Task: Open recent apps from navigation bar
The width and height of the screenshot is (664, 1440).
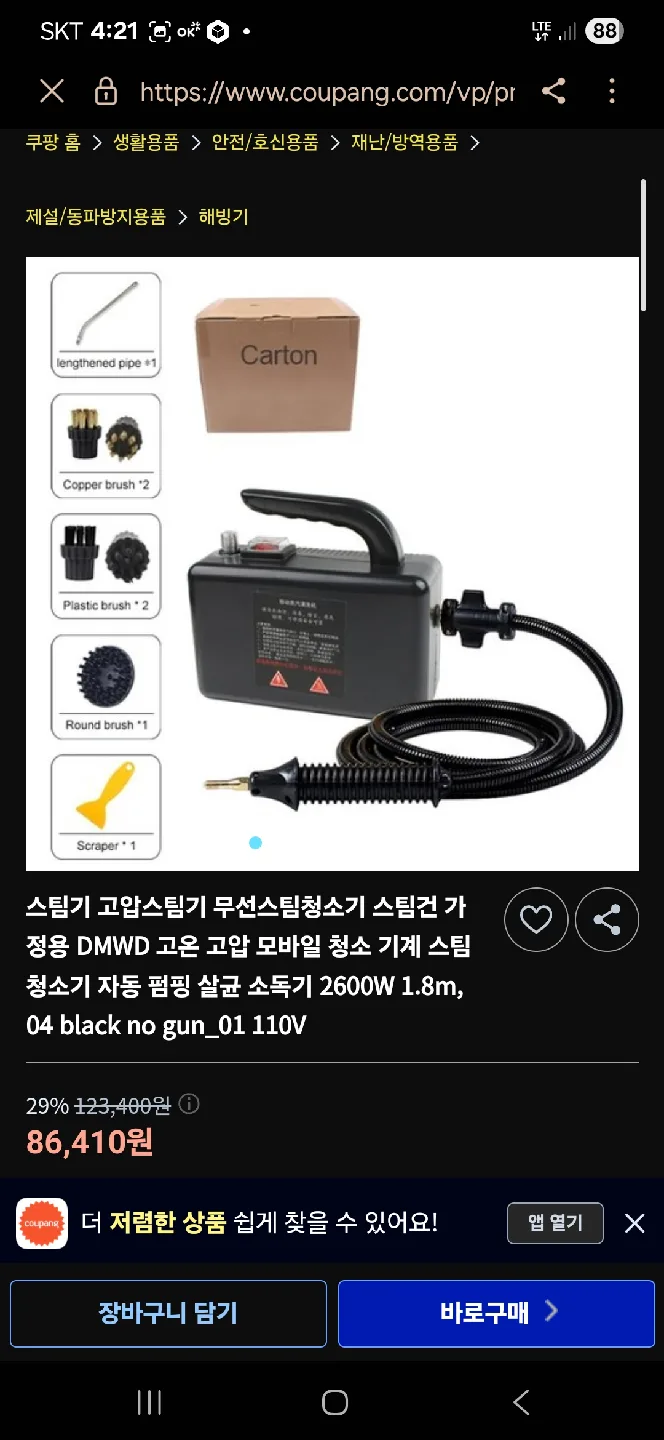Action: 149,1402
